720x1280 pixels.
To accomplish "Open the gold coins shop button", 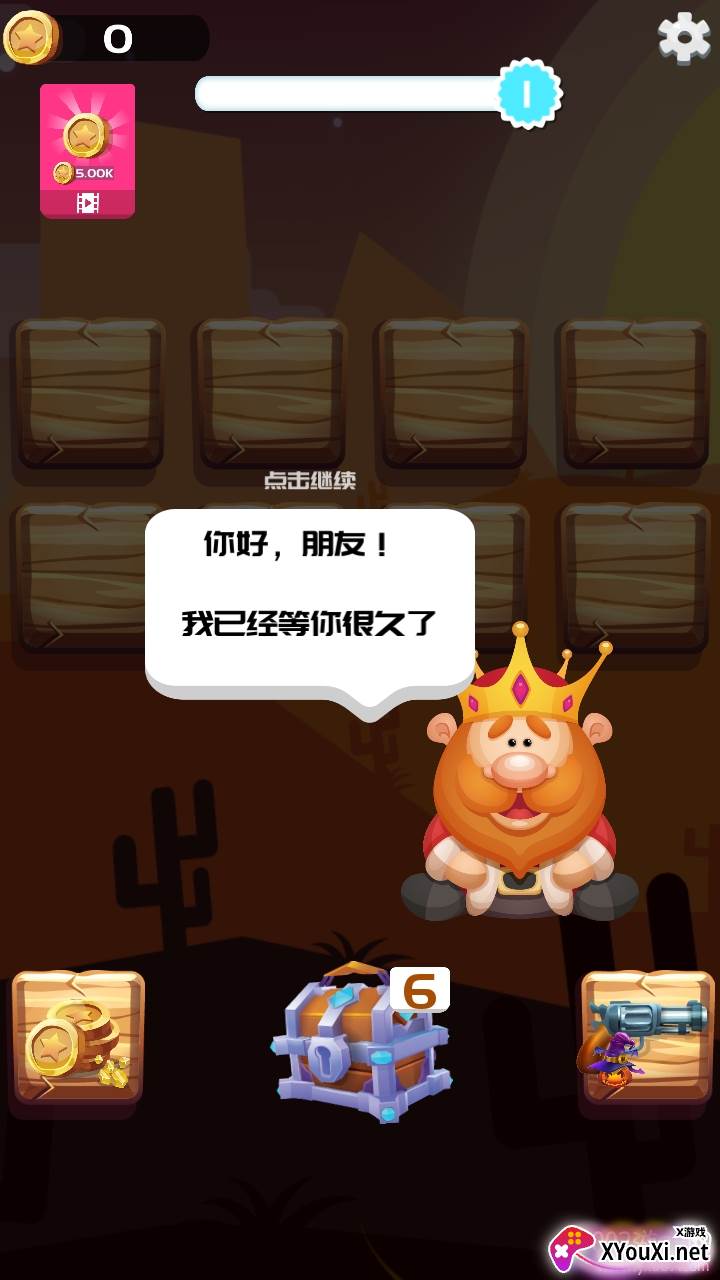I will 78,1039.
